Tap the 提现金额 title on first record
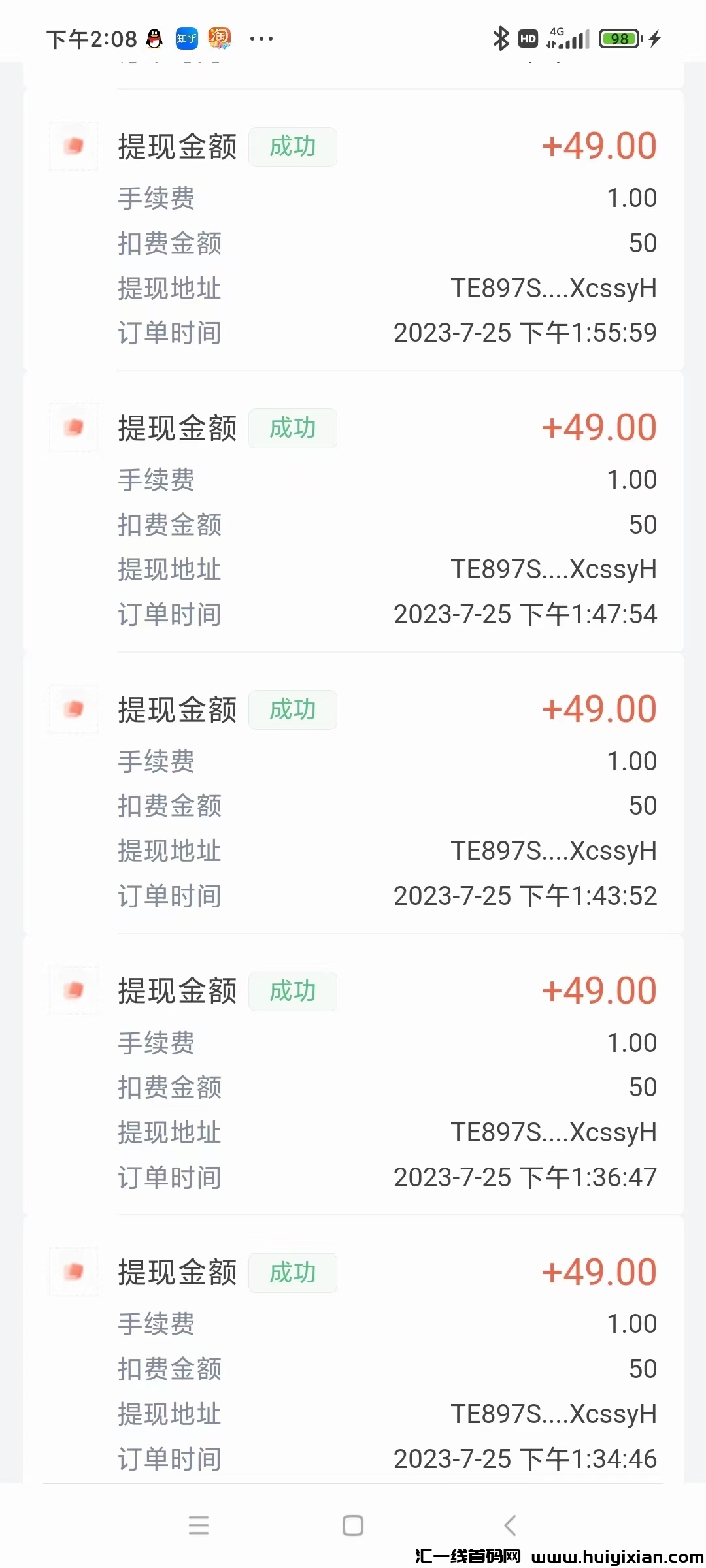The width and height of the screenshot is (706, 1568). point(176,146)
